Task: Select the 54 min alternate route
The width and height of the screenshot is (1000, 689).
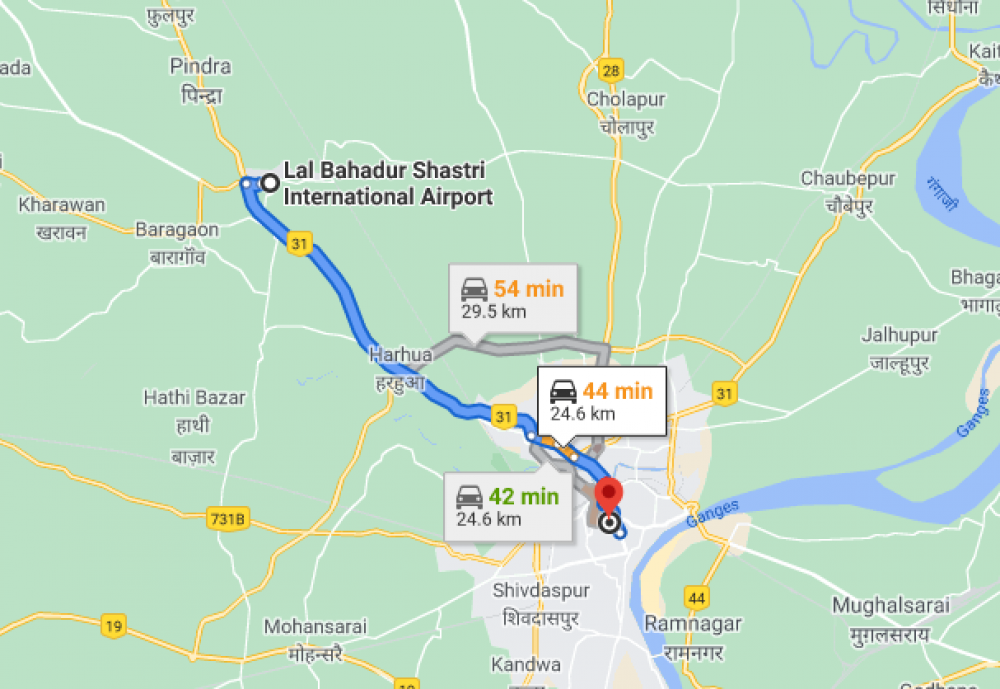Action: click(x=513, y=298)
